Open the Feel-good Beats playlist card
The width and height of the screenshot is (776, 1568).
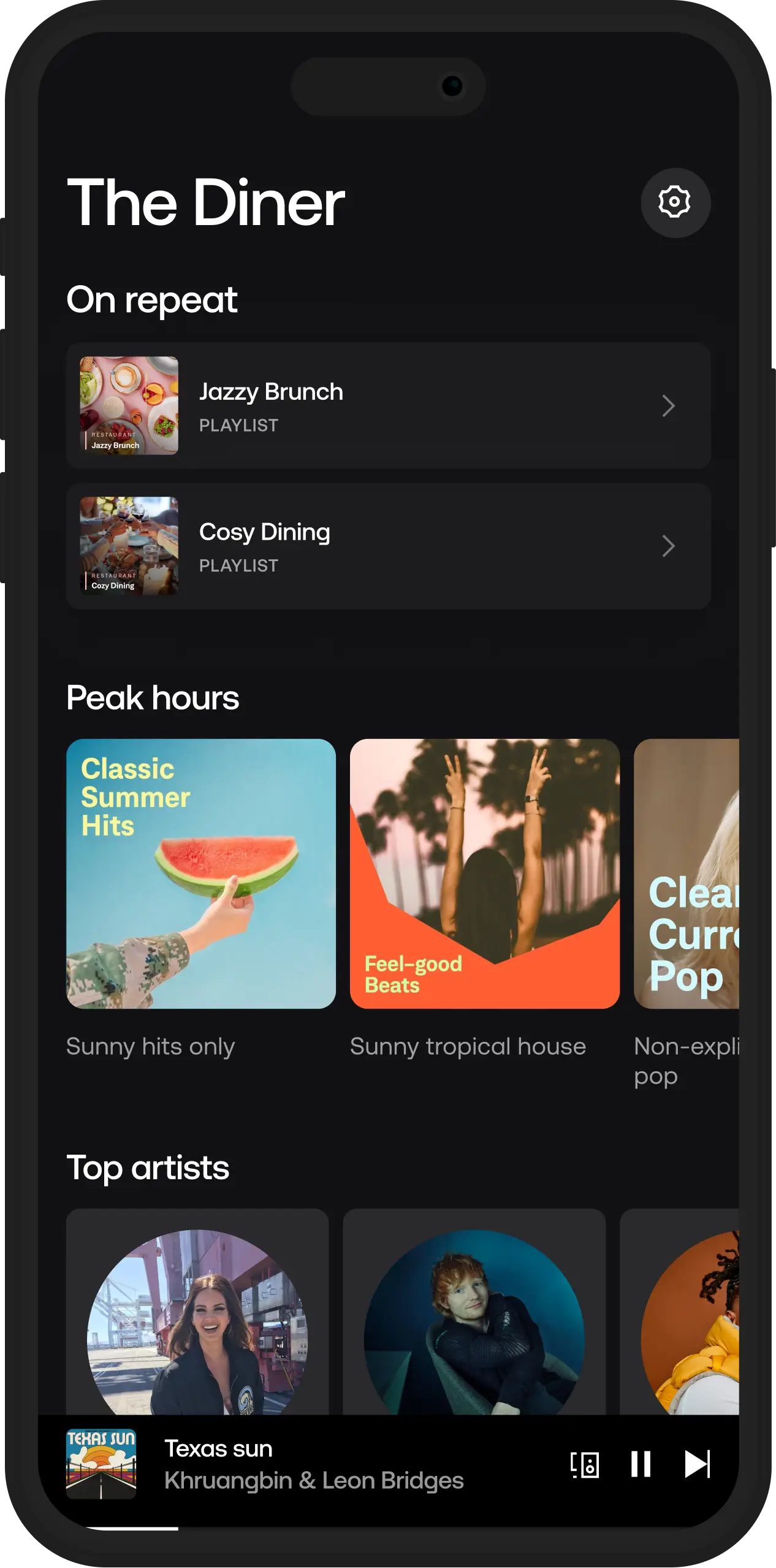tap(484, 873)
